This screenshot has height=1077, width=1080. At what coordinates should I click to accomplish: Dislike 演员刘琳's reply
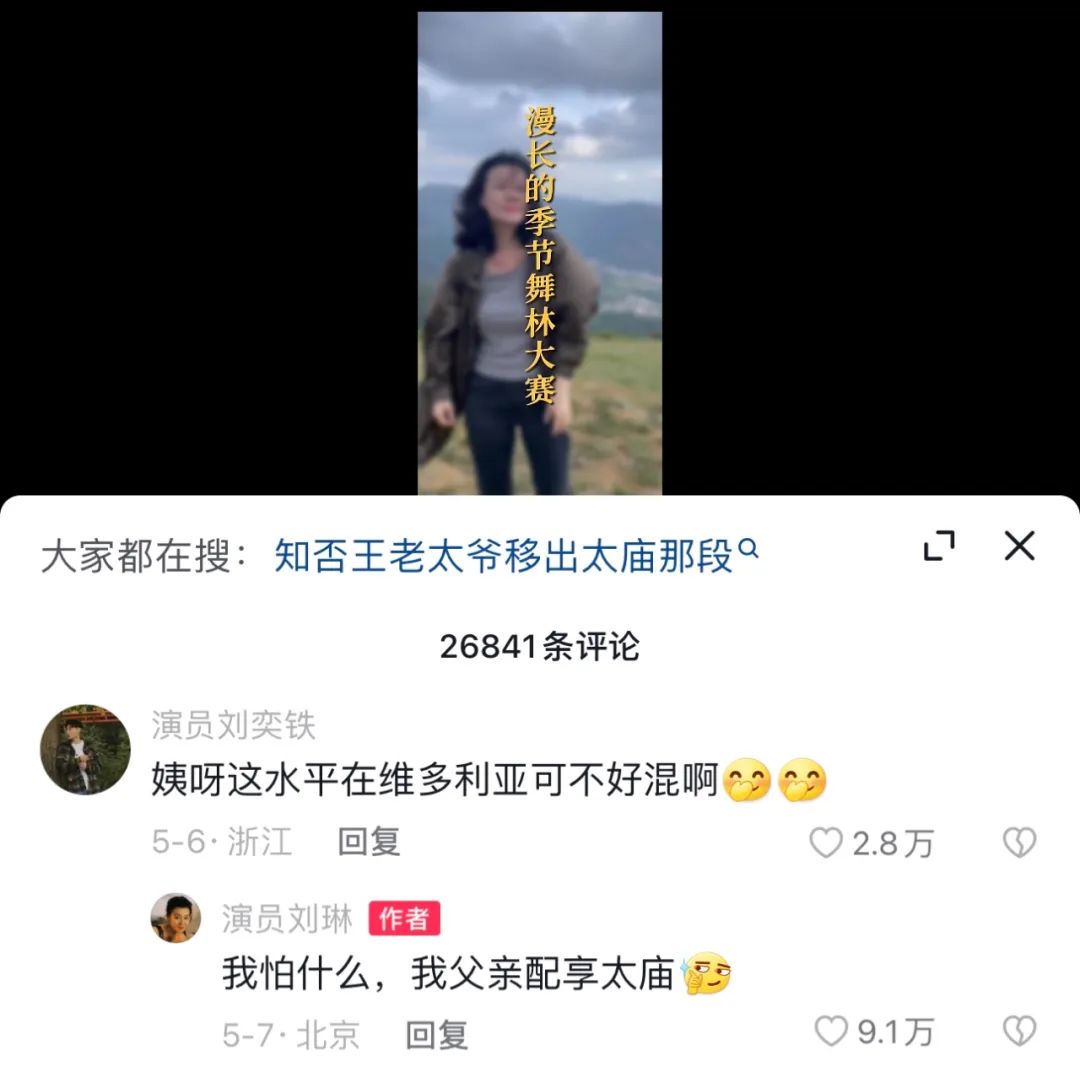point(1019,1031)
